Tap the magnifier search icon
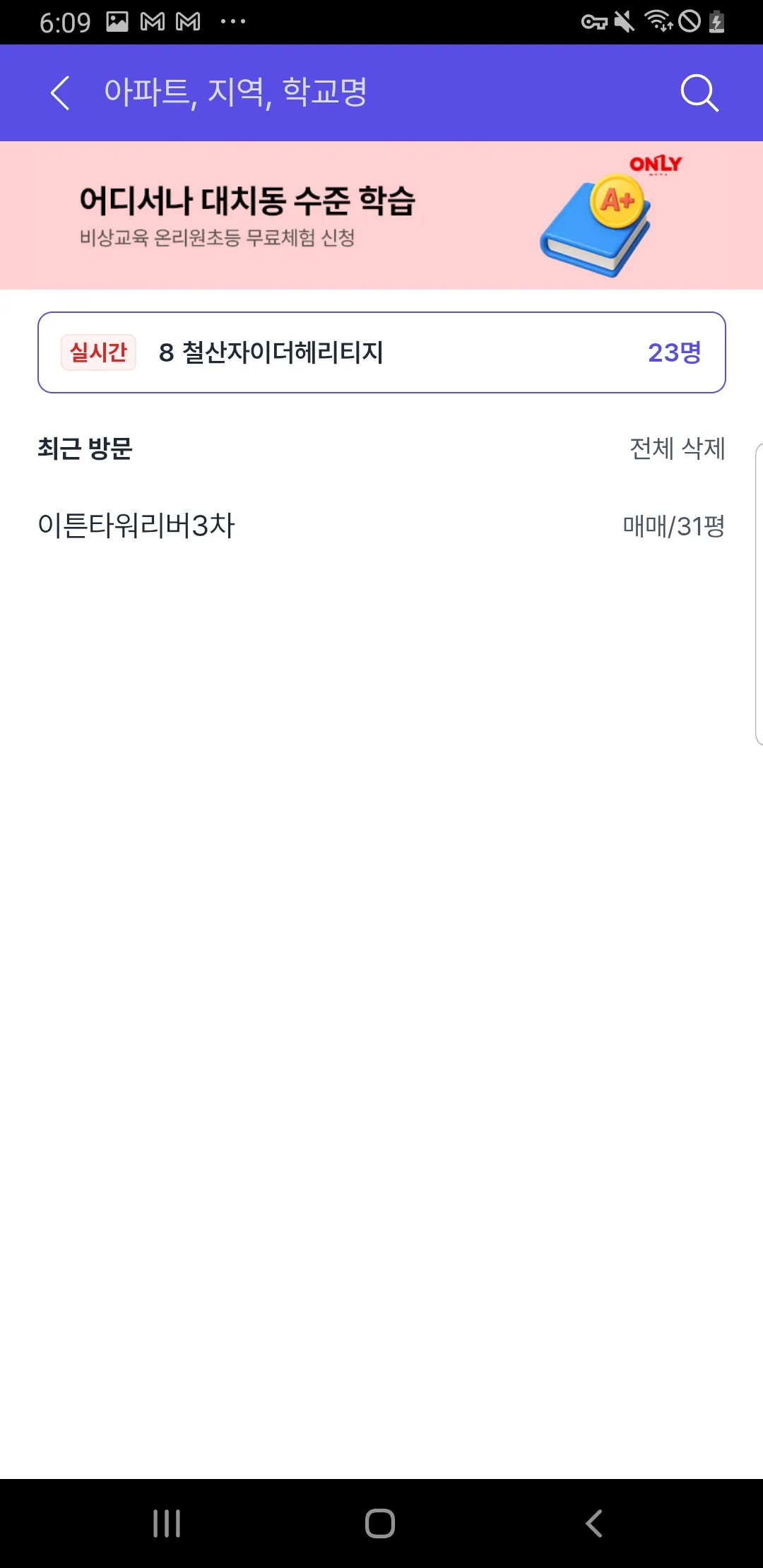Image resolution: width=763 pixels, height=1568 pixels. [x=699, y=93]
